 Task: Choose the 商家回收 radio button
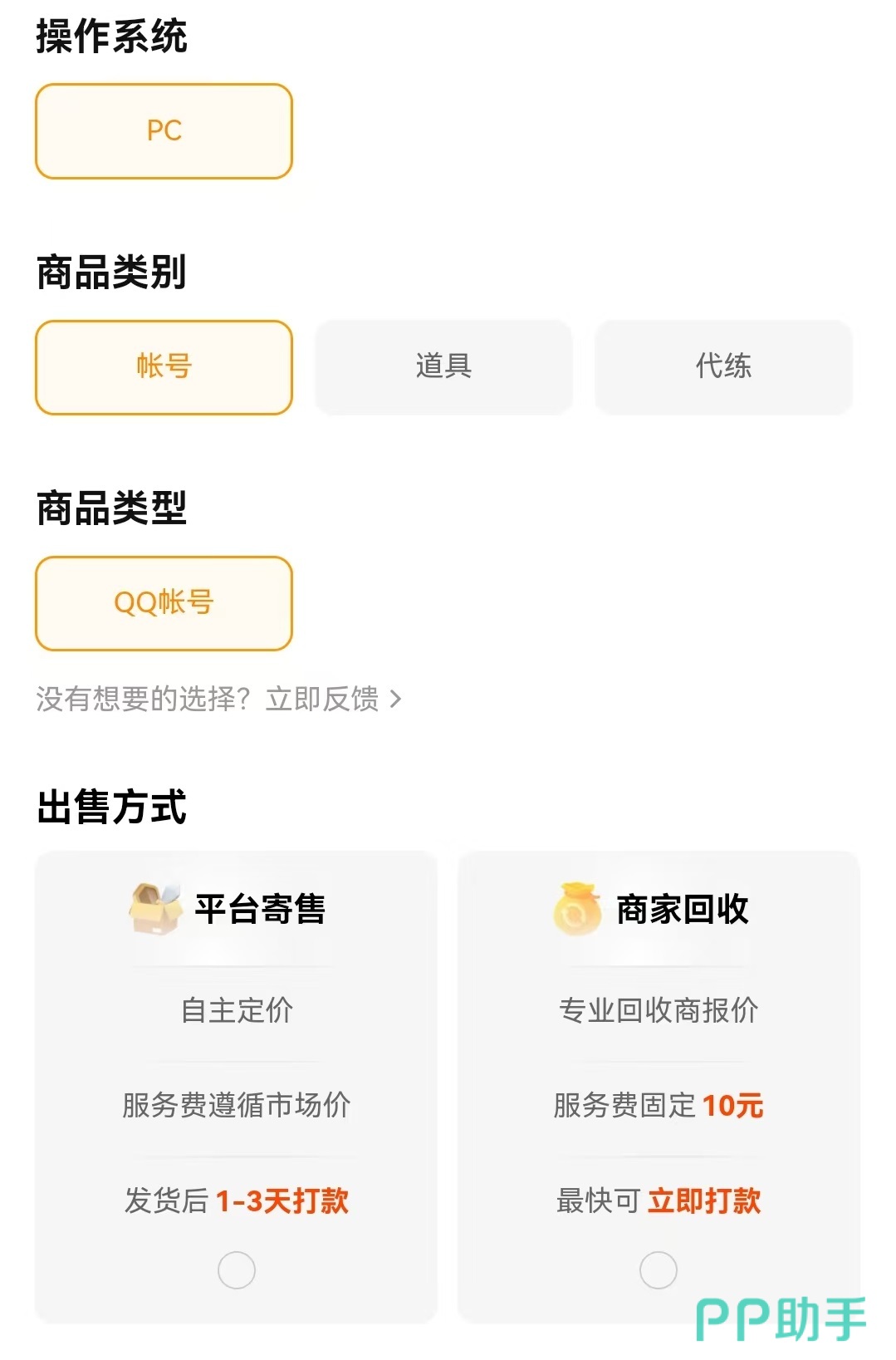[x=659, y=1270]
